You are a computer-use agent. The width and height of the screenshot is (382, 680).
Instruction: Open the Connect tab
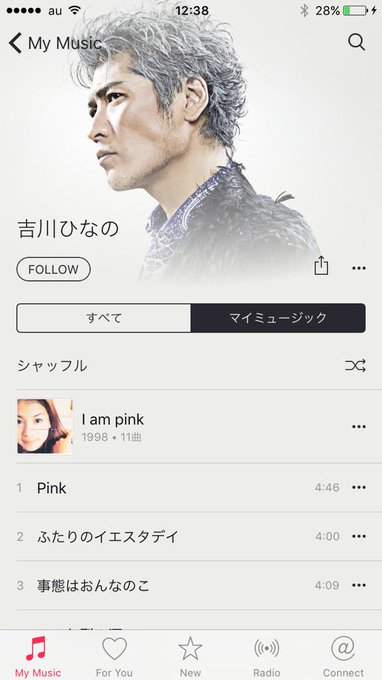pos(343,656)
